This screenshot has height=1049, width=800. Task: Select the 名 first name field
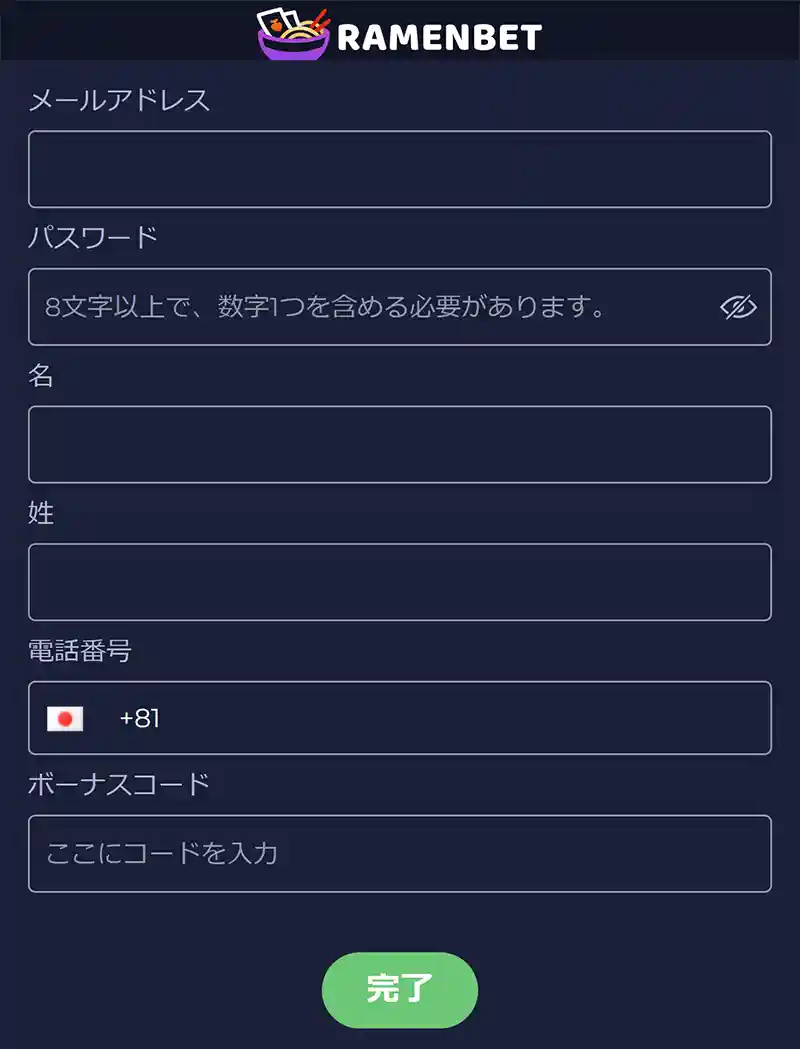coord(400,444)
